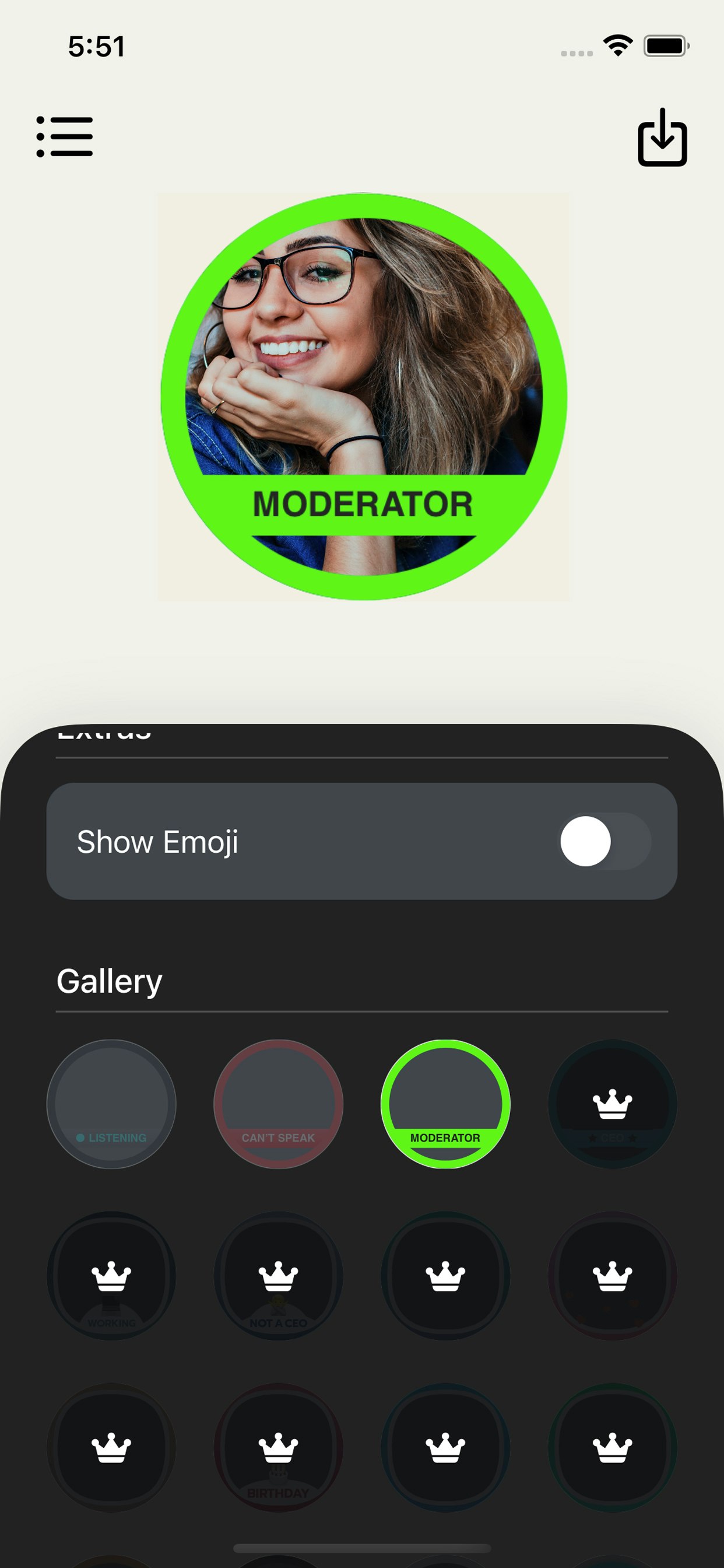The image size is (724, 1568).
Task: Choose the MODERATOR frame
Action: tap(445, 1104)
